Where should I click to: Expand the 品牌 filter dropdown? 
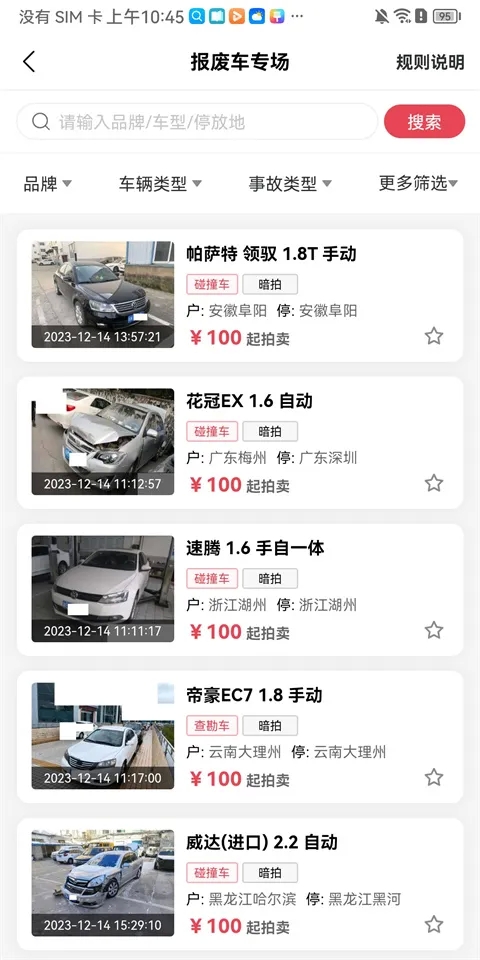pos(48,183)
